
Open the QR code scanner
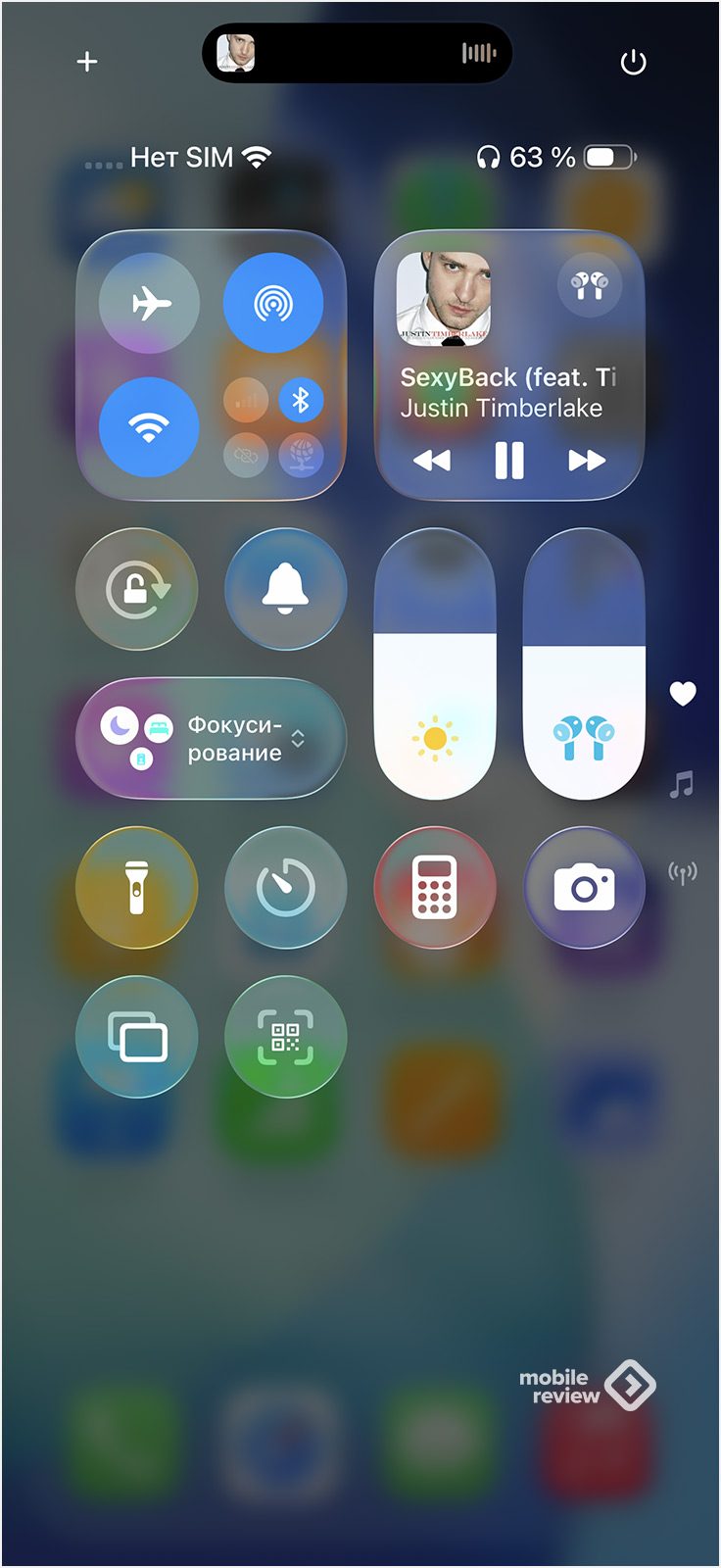click(x=285, y=1037)
